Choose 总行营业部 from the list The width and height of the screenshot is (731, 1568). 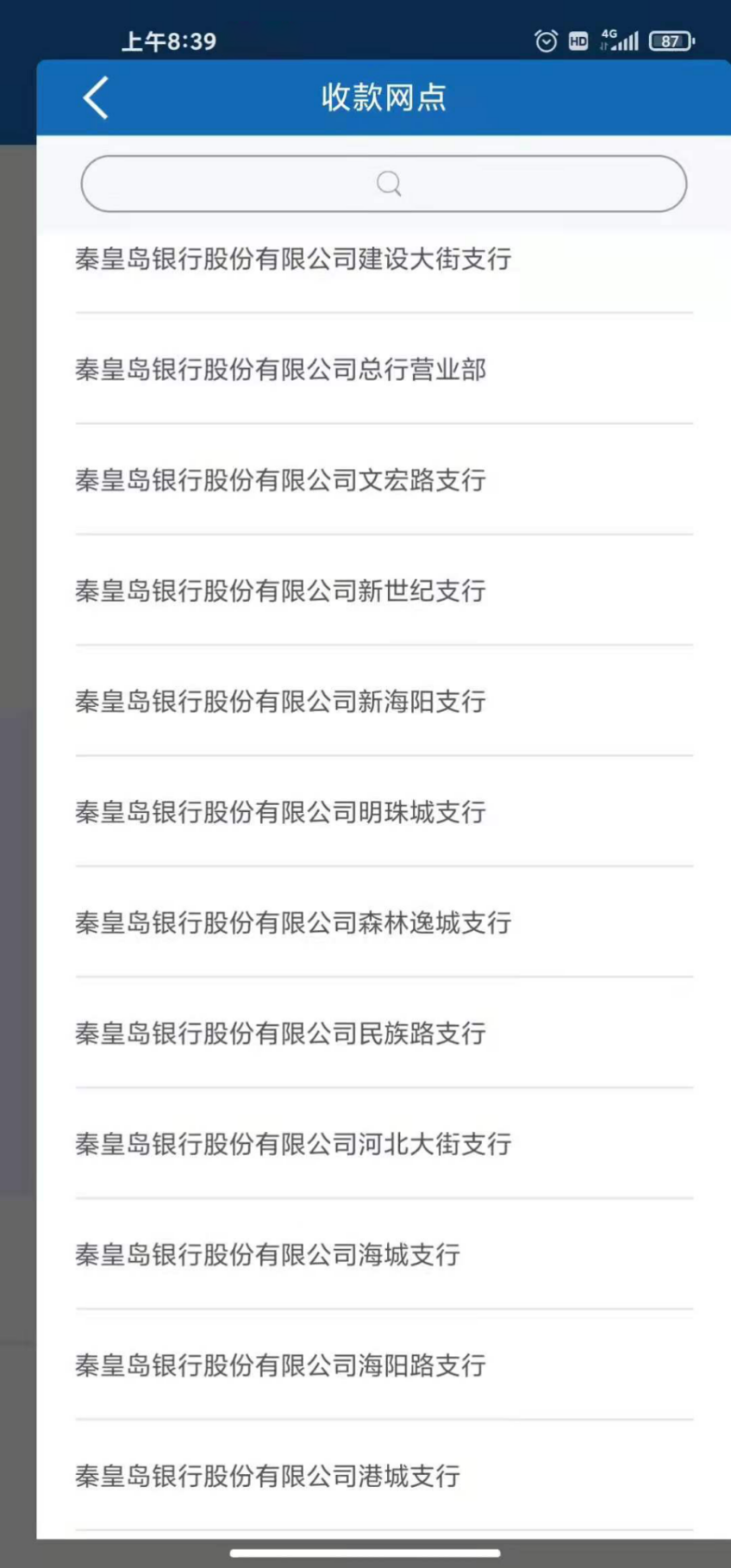click(x=281, y=370)
